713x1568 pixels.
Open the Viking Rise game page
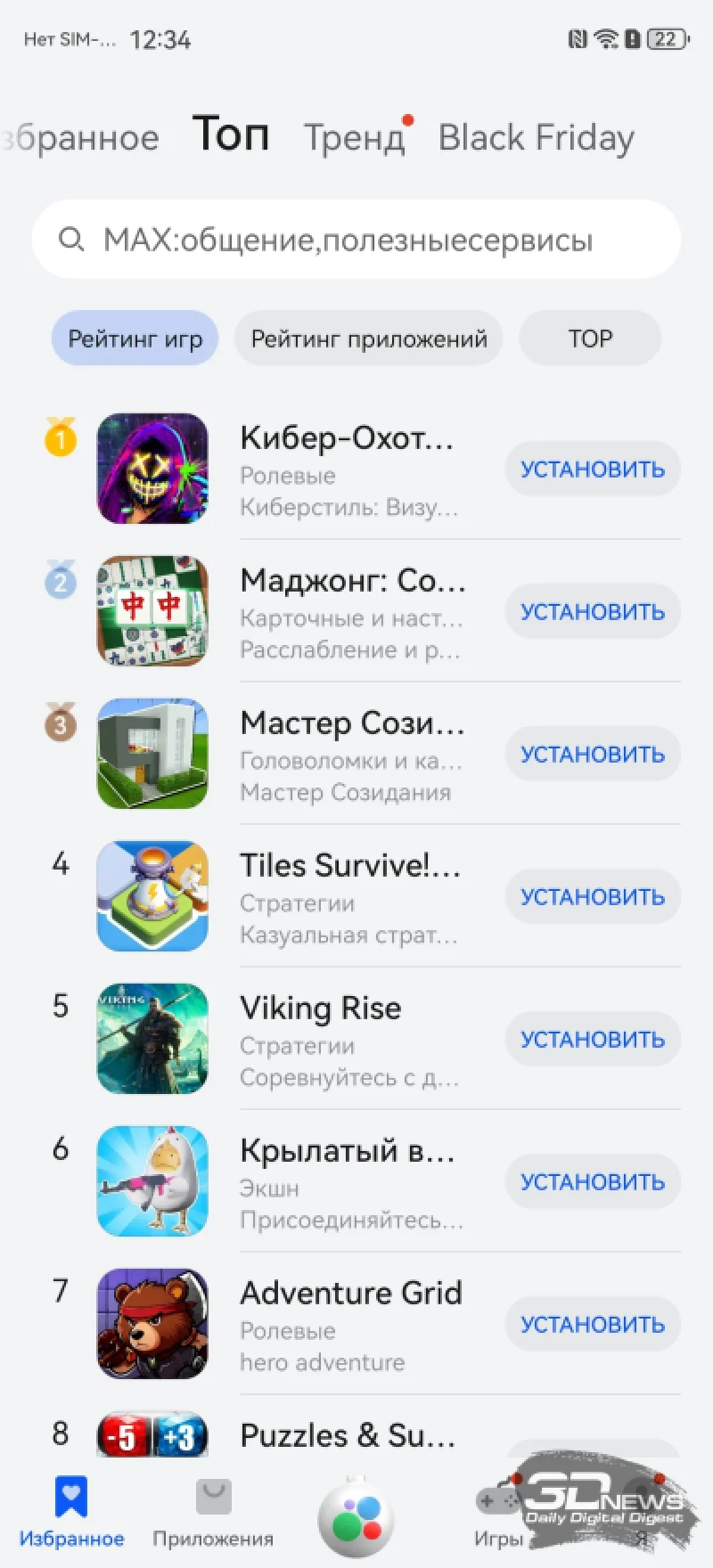tap(321, 1009)
